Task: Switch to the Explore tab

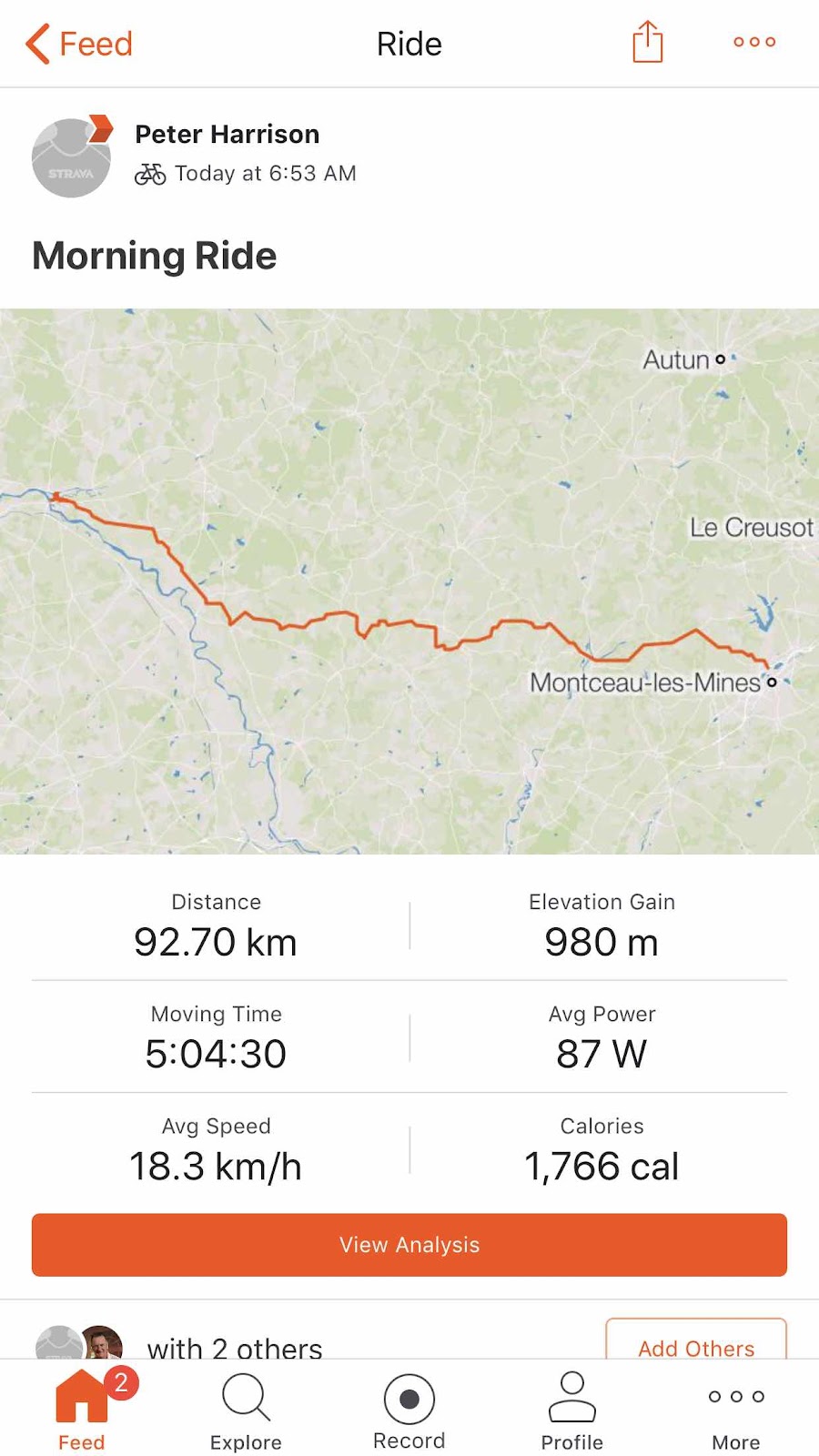Action: [x=246, y=1409]
